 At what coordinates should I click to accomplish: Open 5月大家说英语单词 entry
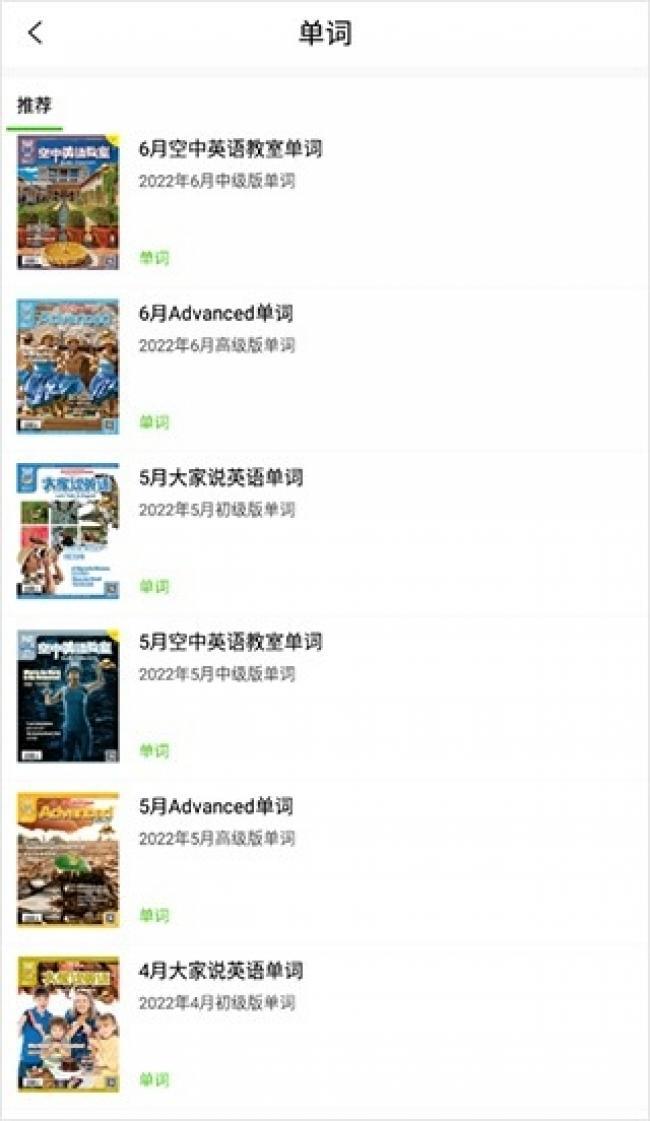pos(325,531)
